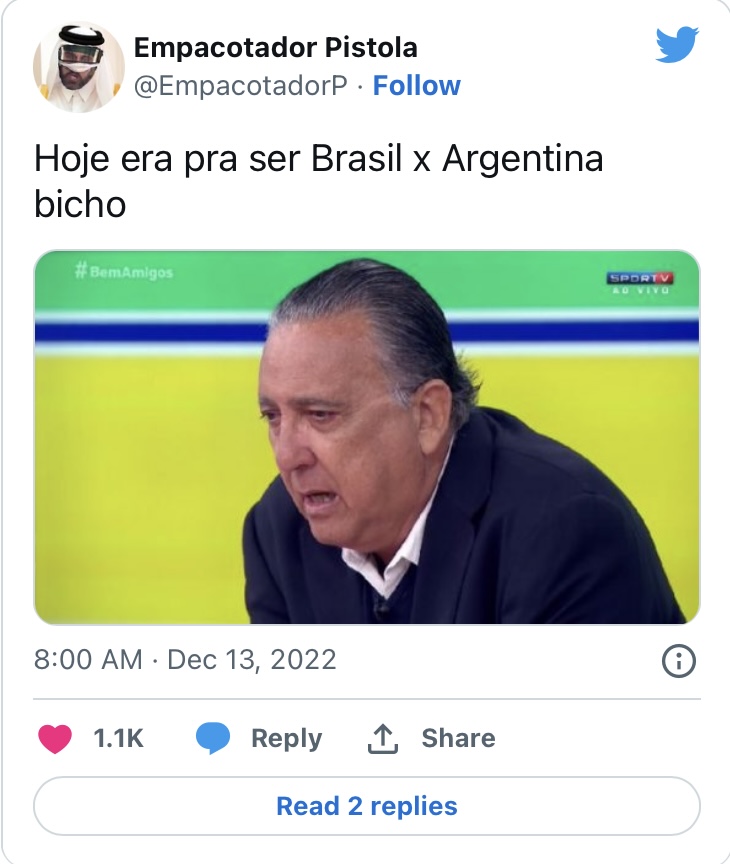View the Empacotador Pistola display name profile
This screenshot has height=864, width=730.
click(275, 47)
